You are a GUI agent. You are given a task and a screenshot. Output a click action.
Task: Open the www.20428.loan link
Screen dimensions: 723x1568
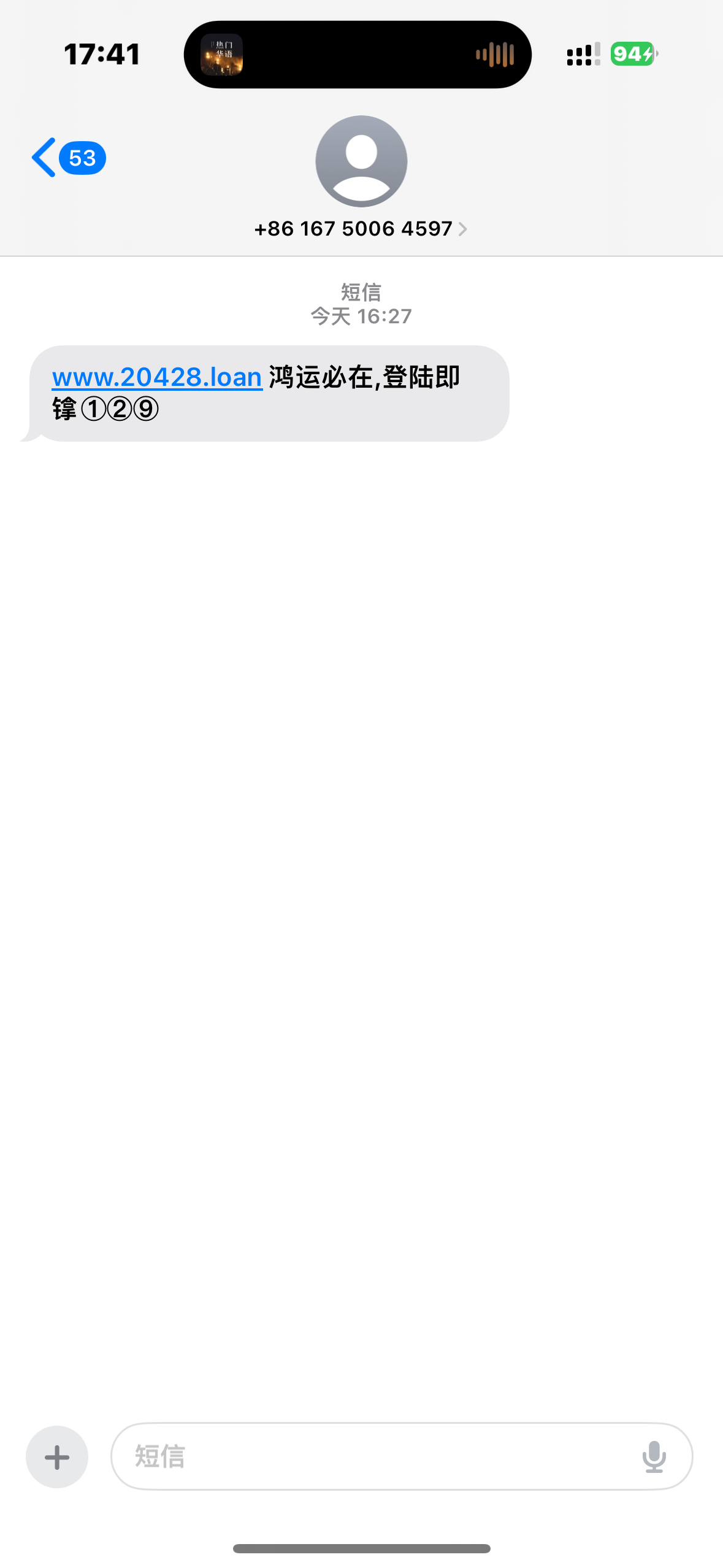(x=157, y=377)
